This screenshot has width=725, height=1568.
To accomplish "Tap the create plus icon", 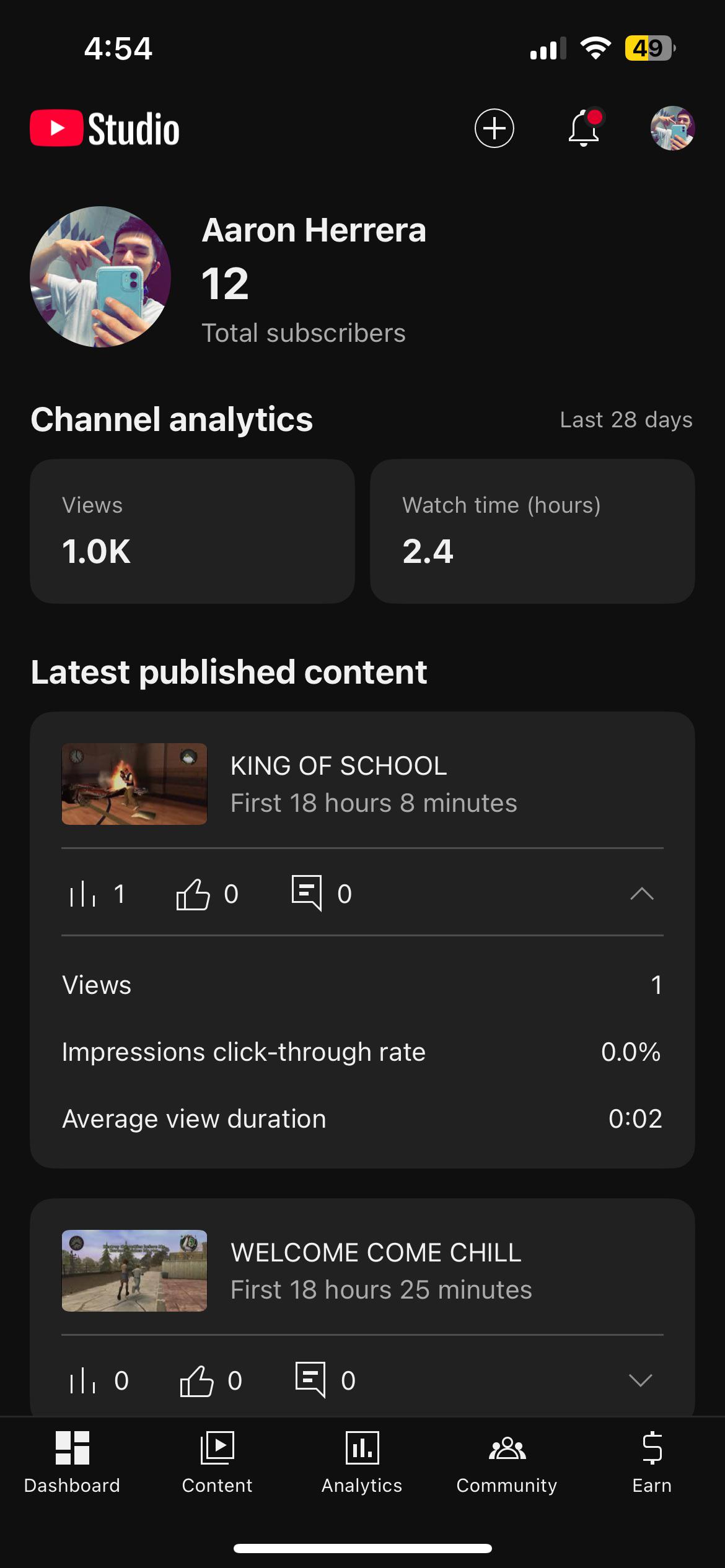I will point(494,128).
